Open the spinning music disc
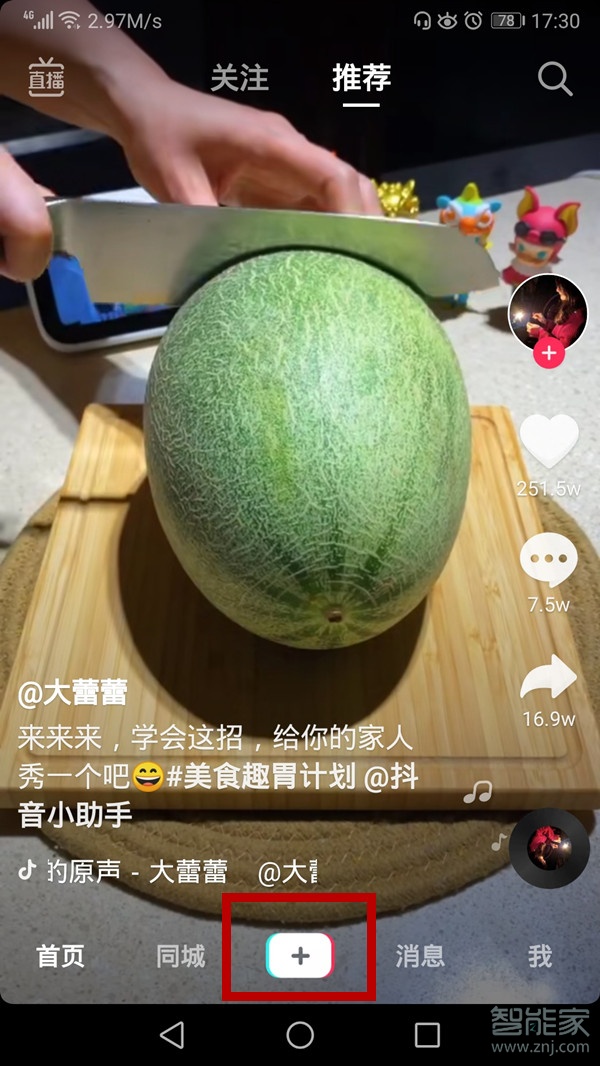This screenshot has height=1066, width=600. (548, 848)
